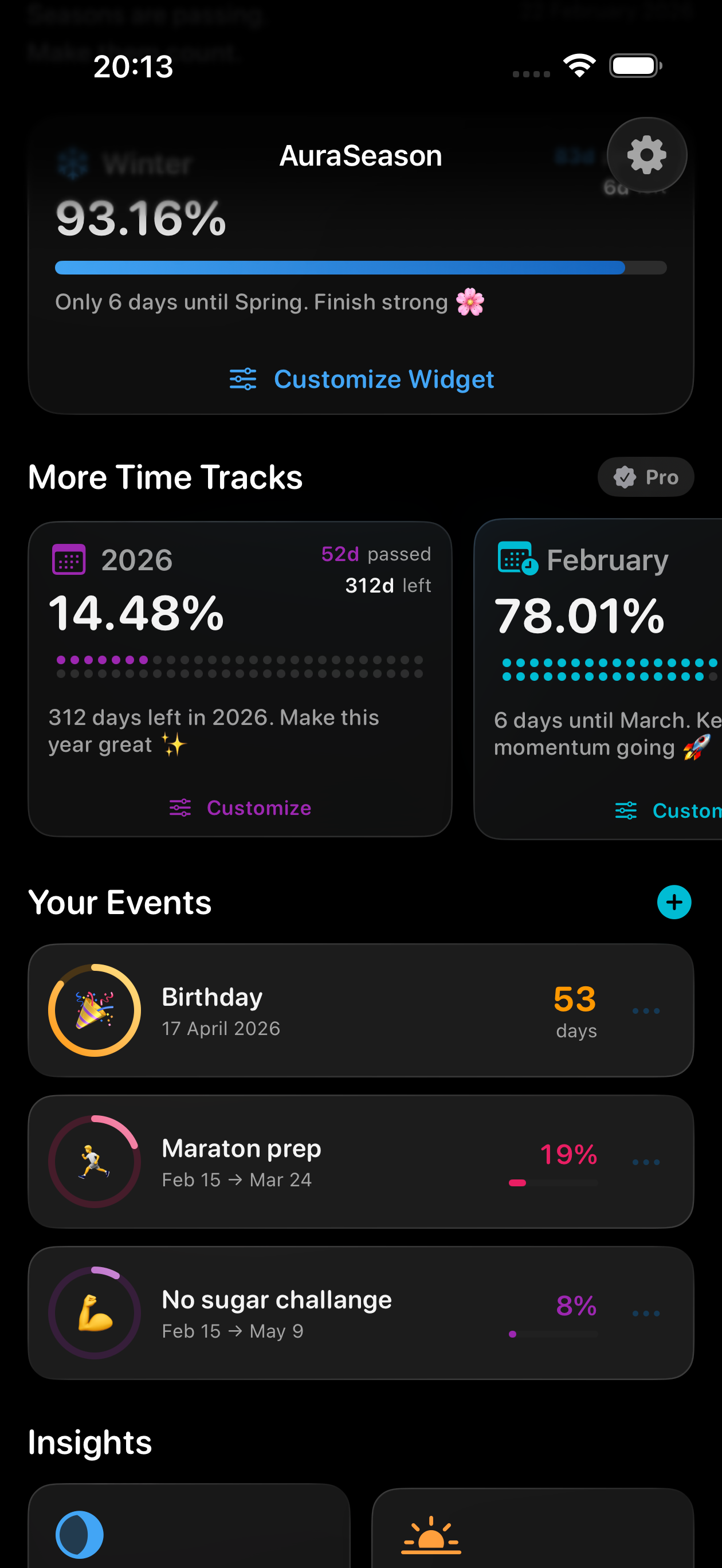Add a new event with the plus button

(673, 903)
